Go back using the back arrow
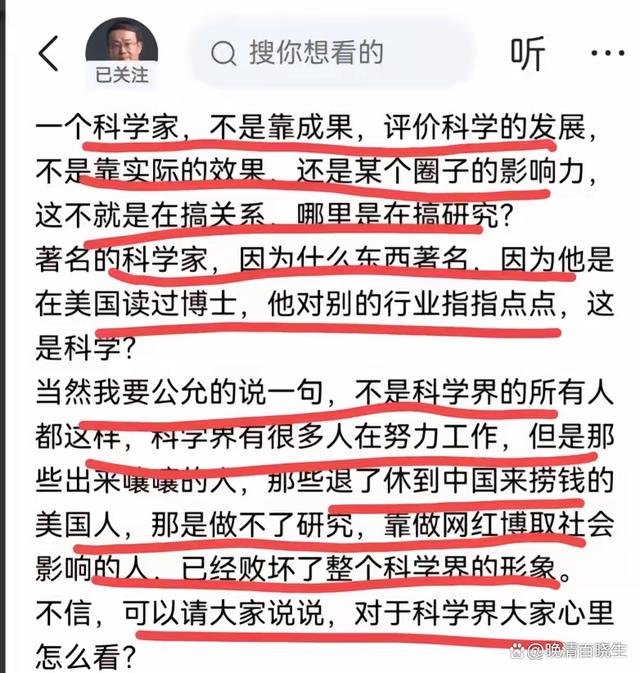The image size is (640, 673). point(49,53)
